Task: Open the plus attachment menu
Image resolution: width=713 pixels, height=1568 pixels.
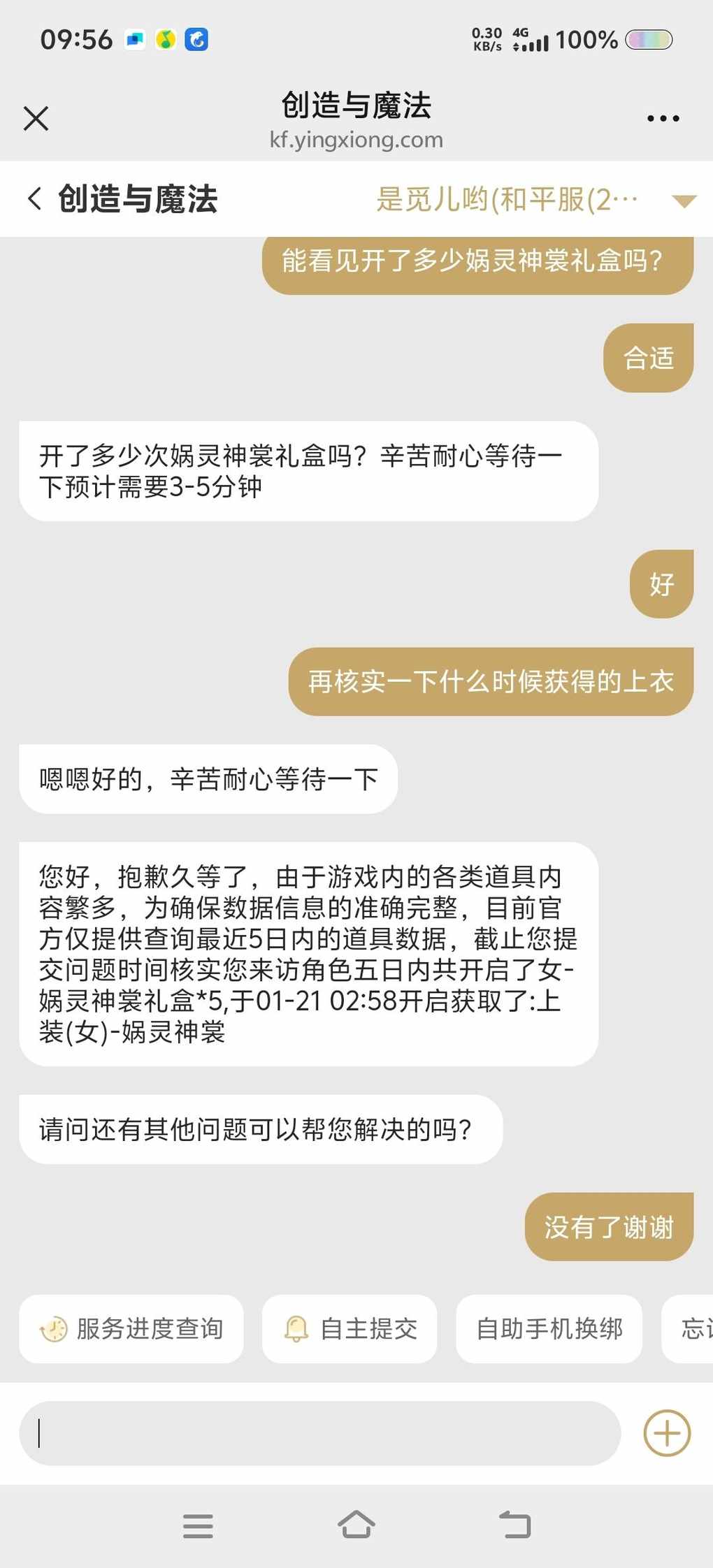Action: (x=666, y=1433)
